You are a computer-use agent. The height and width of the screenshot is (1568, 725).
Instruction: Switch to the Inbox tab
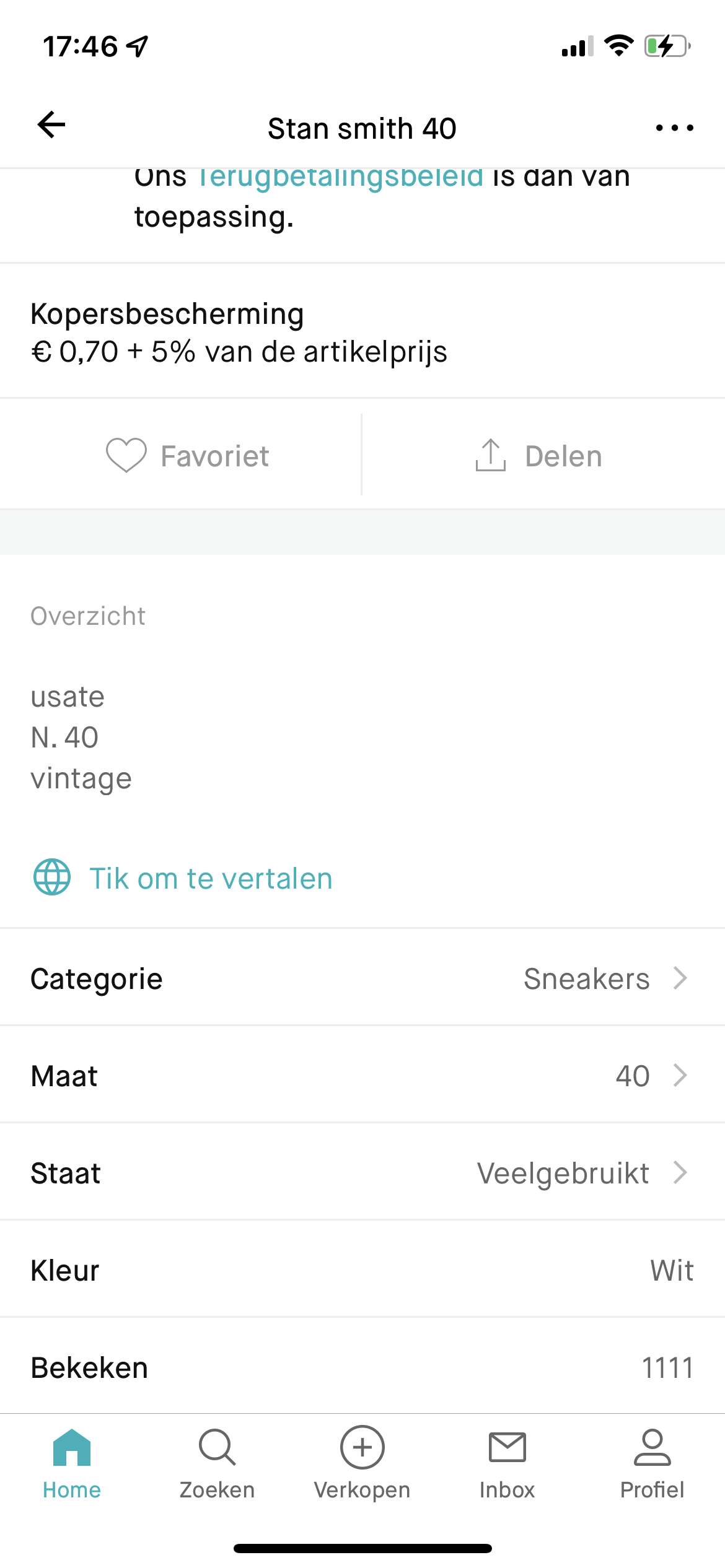(507, 1464)
